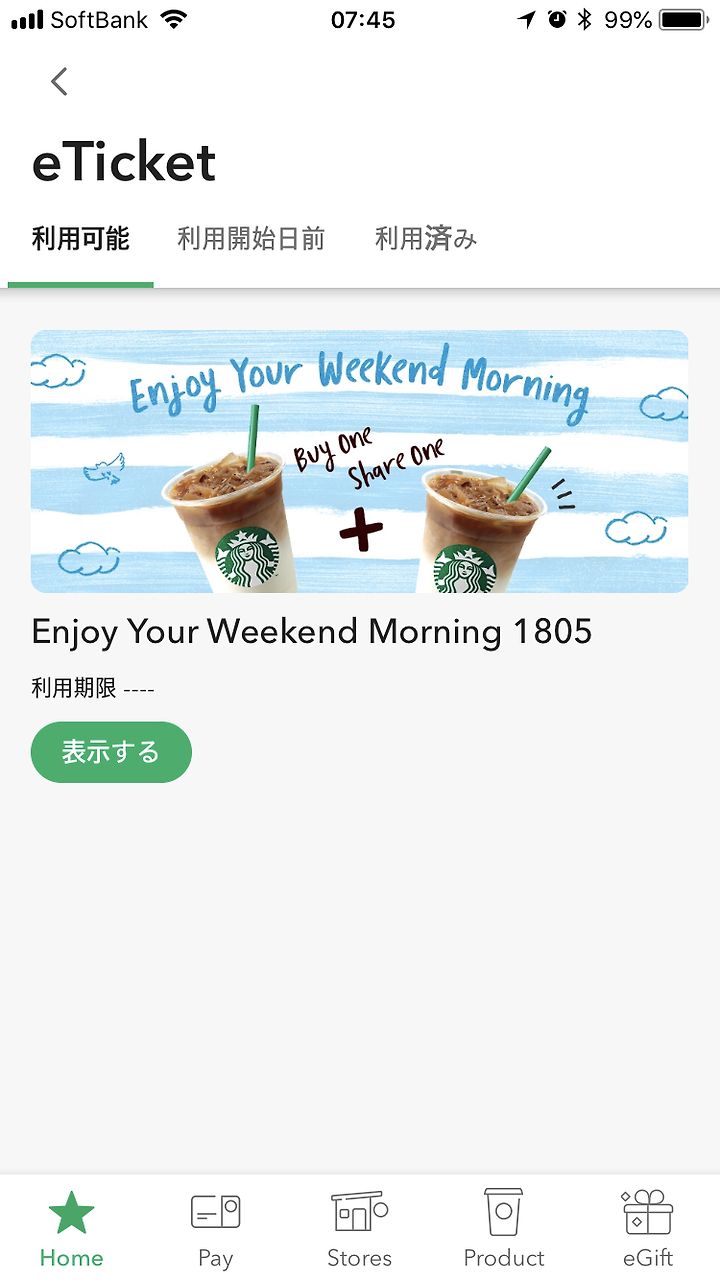Switch to the Product tab
Image resolution: width=720 pixels, height=1280 pixels.
point(504,1228)
